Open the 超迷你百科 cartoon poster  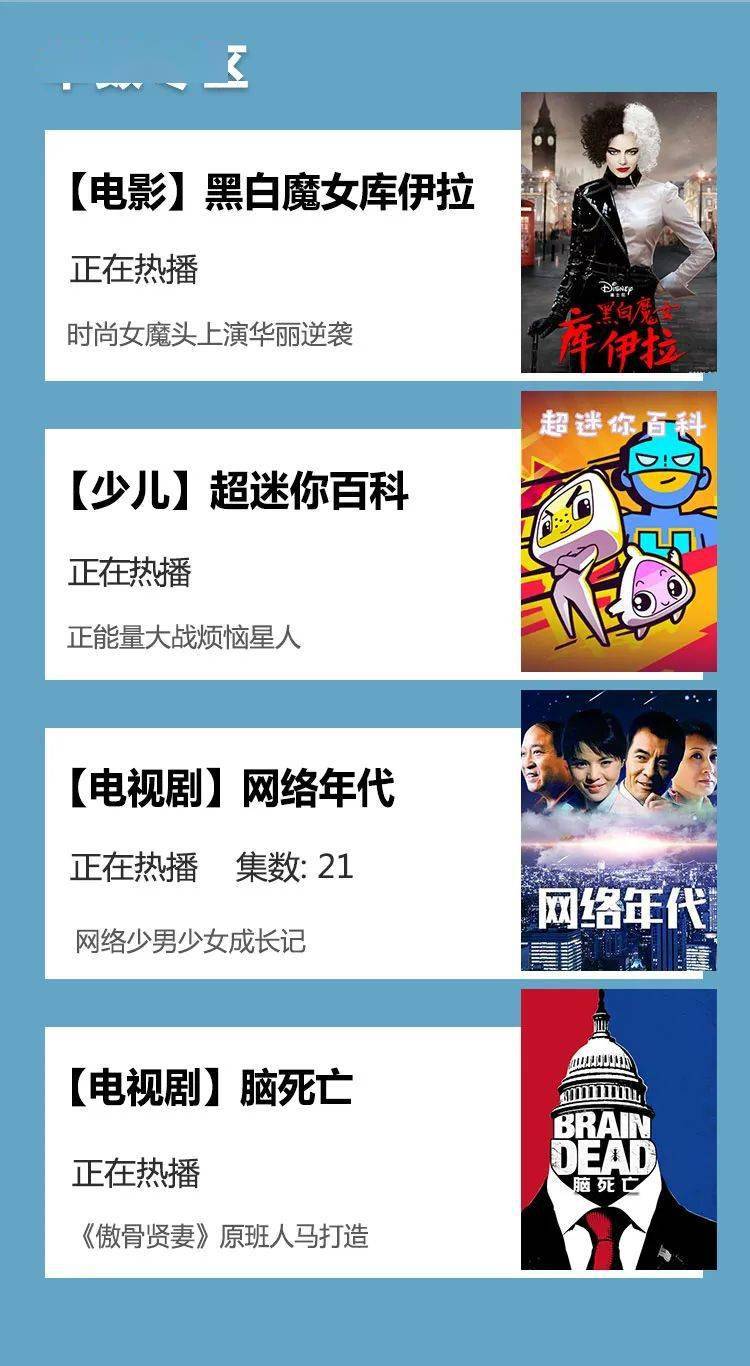[x=615, y=530]
